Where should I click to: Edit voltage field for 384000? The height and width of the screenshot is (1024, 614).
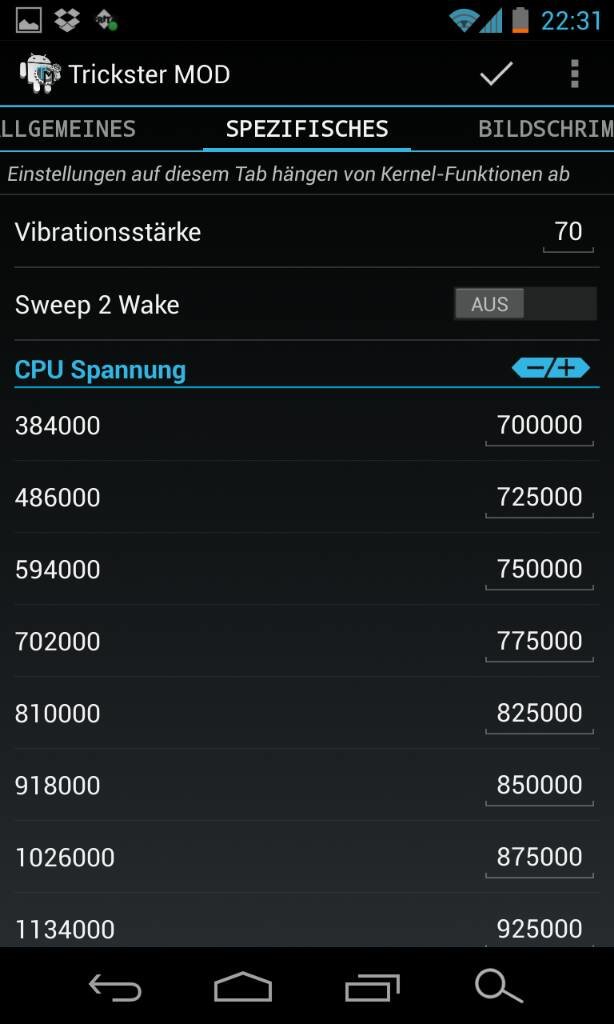539,426
